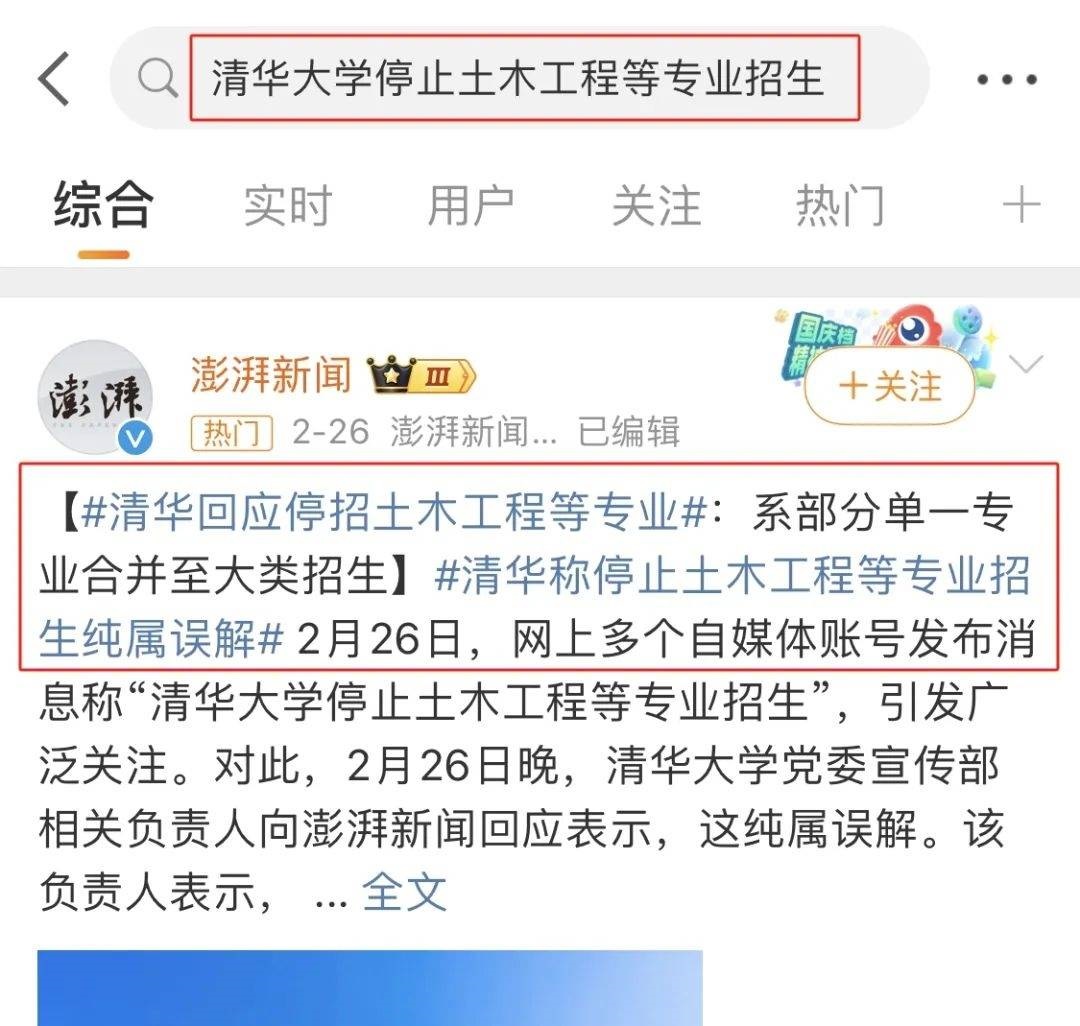Switch to the 热门 tab
Image resolution: width=1080 pixels, height=1026 pixels.
[839, 206]
